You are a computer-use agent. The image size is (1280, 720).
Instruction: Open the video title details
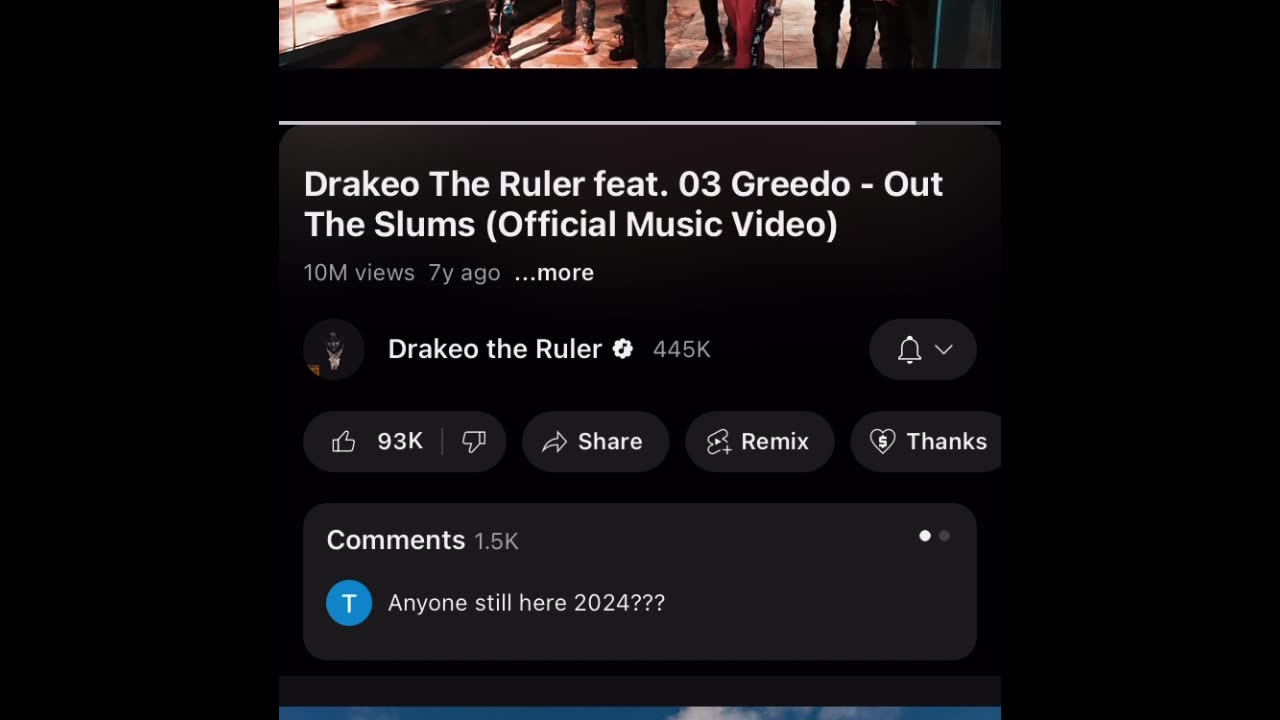click(x=622, y=204)
